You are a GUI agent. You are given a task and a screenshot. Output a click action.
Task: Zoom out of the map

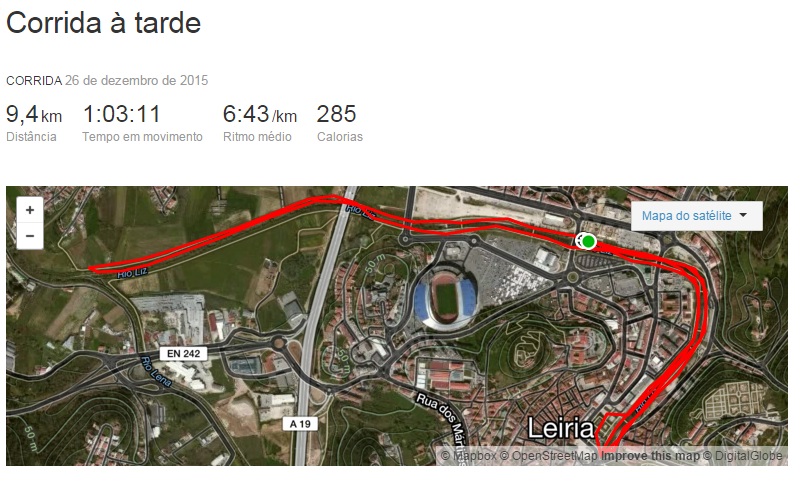[x=30, y=236]
